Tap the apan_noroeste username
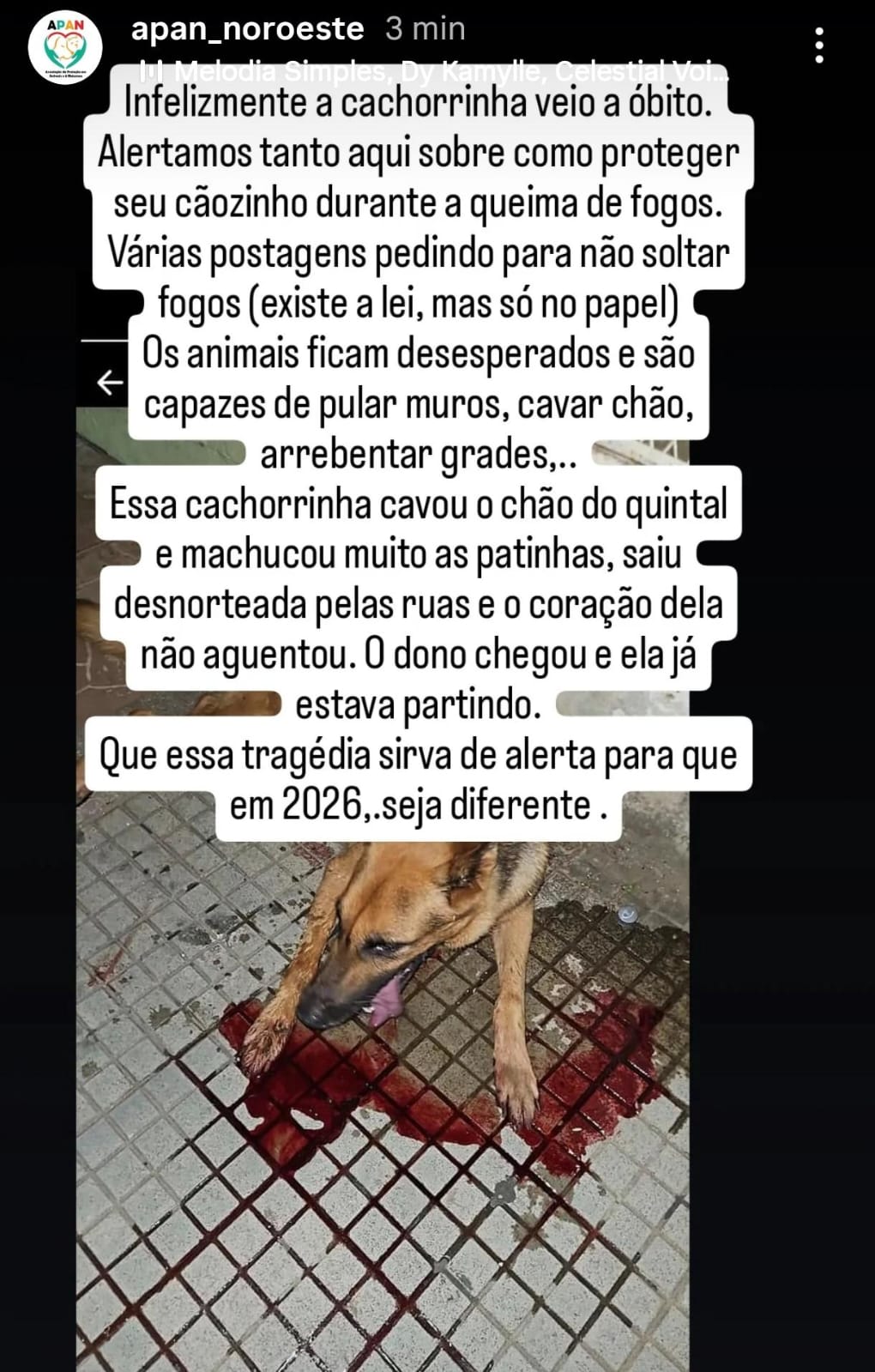Viewport: 875px width, 1372px height. [x=247, y=29]
